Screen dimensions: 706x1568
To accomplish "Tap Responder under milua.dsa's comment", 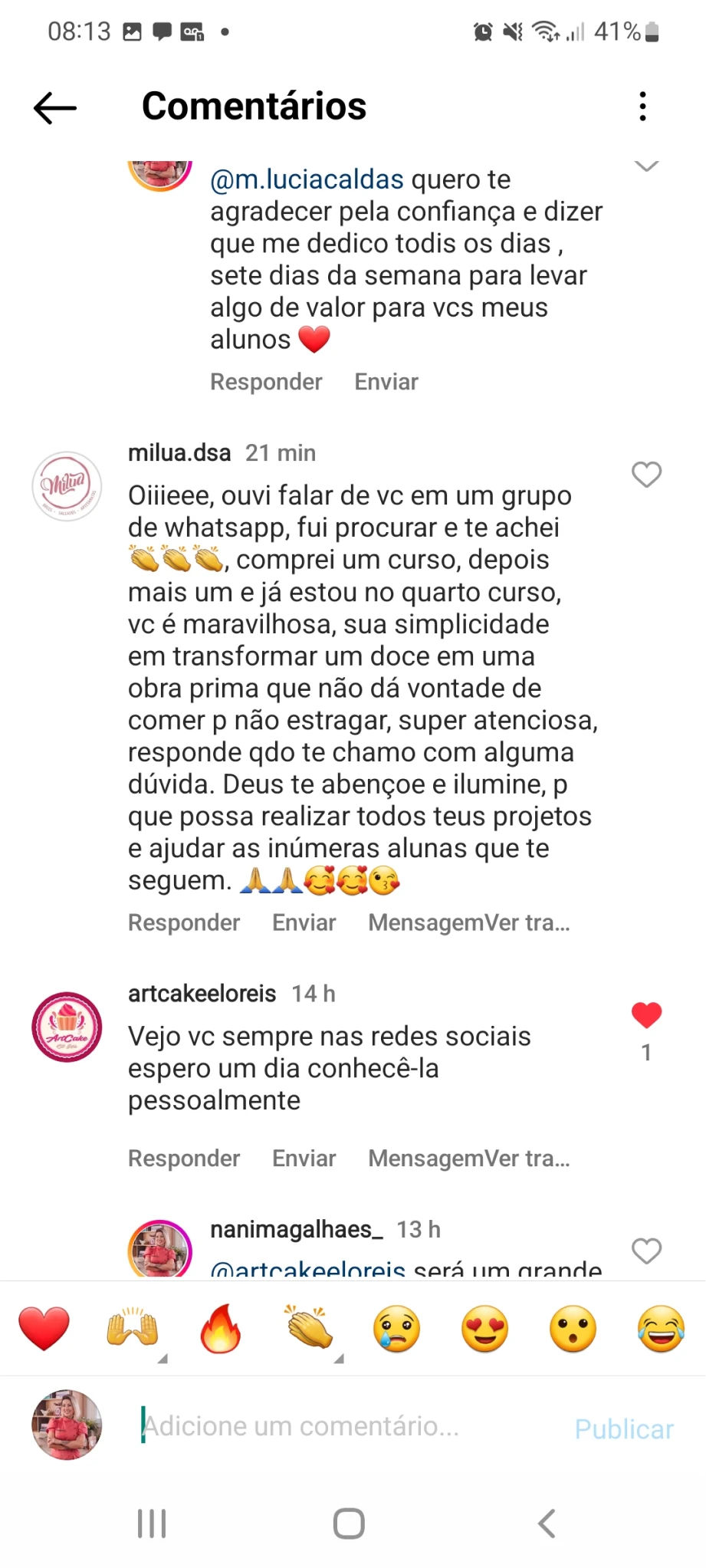I will (184, 922).
